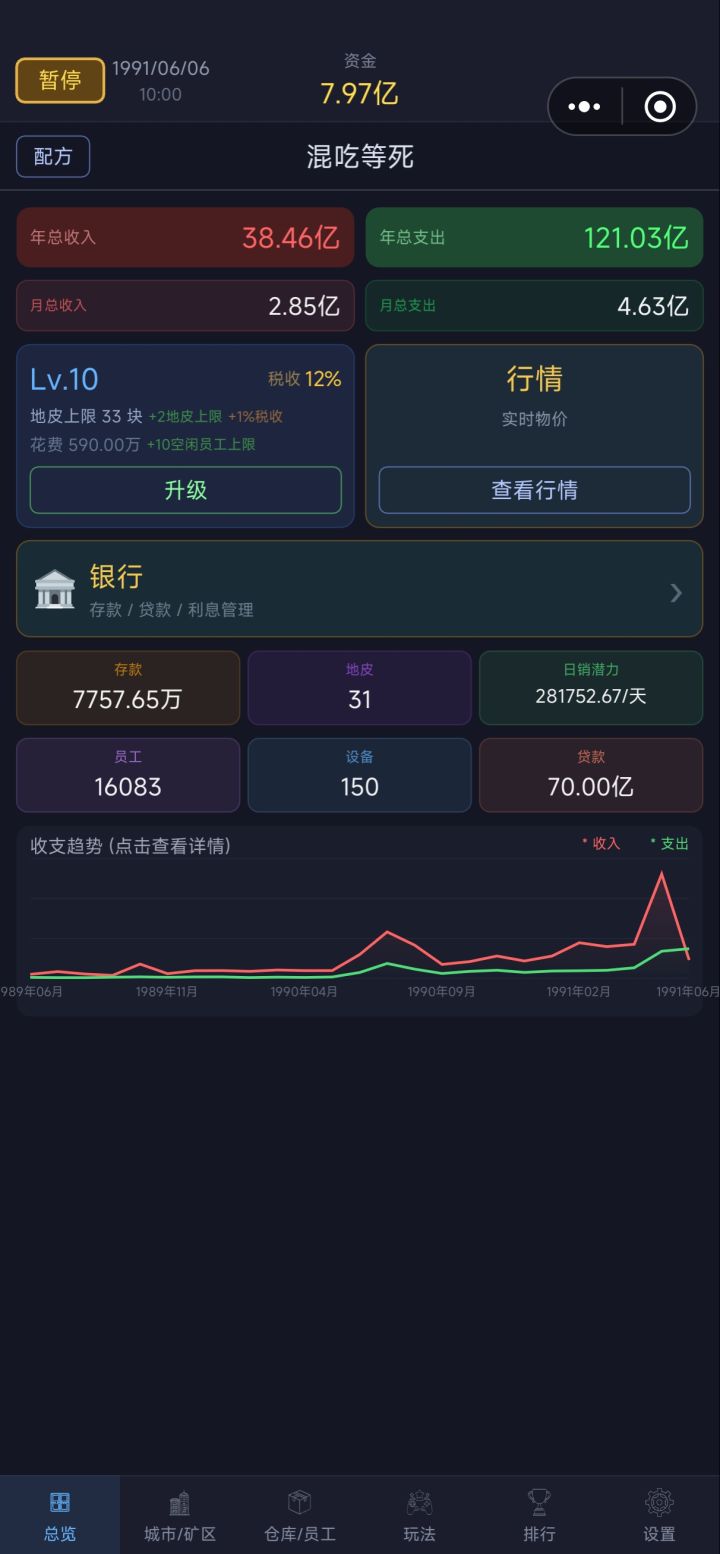Open the 仓库/员工 warehouse and staff icon
The height and width of the screenshot is (1554, 720).
click(300, 1500)
